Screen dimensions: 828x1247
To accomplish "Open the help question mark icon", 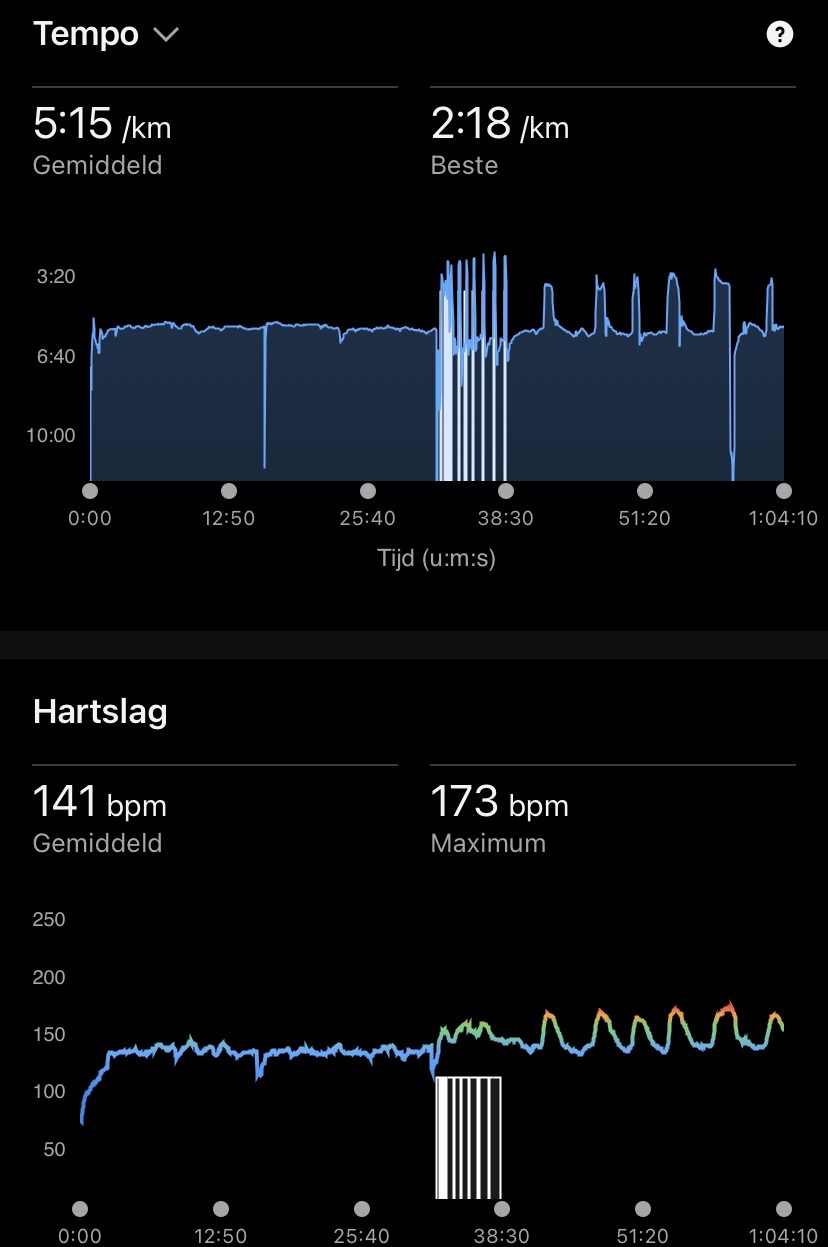I will pyautogui.click(x=779, y=35).
